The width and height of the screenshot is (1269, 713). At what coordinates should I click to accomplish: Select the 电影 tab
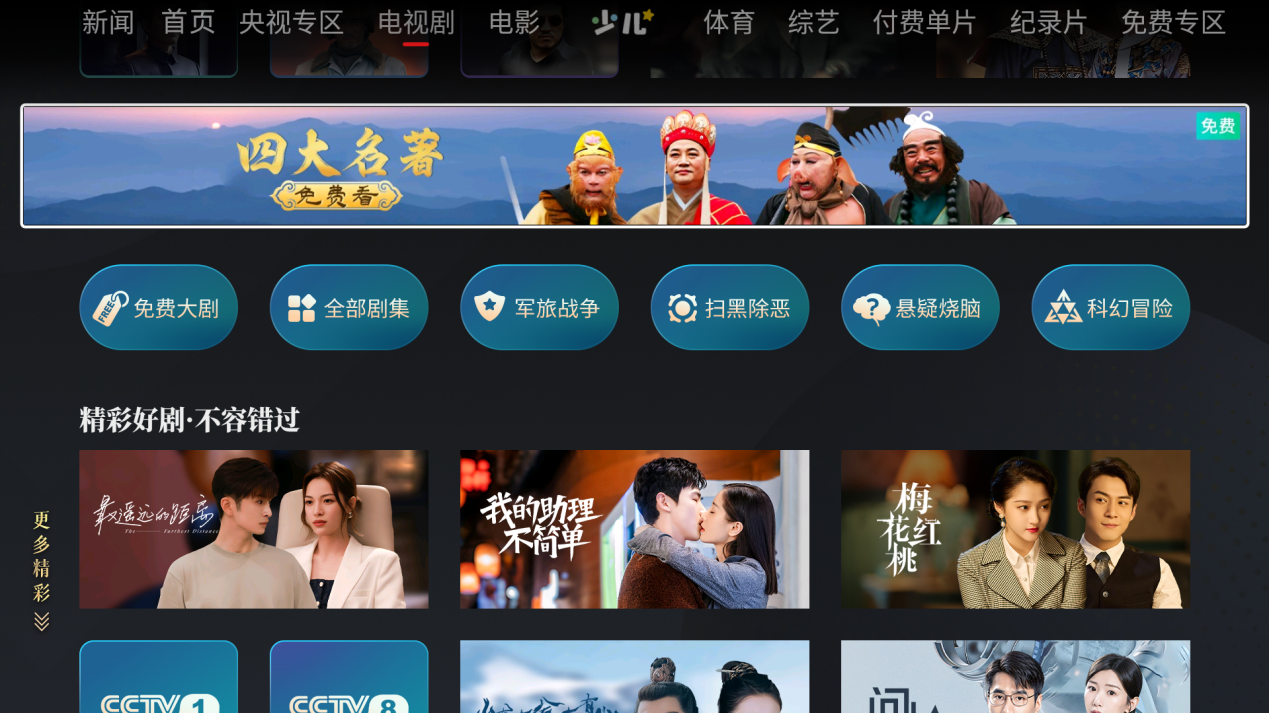pyautogui.click(x=514, y=22)
